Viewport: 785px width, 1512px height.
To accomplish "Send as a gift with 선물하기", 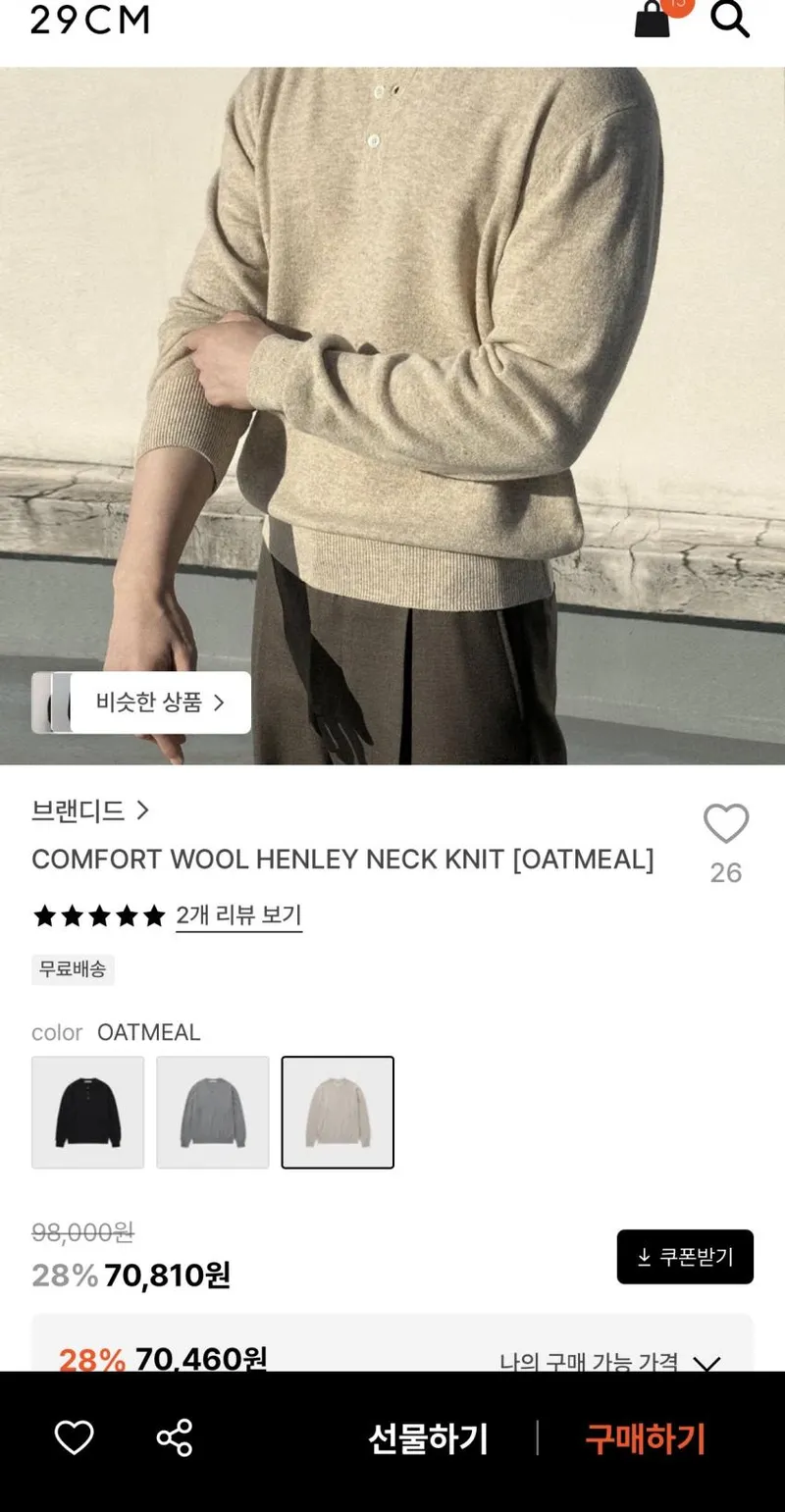I will coord(428,1439).
